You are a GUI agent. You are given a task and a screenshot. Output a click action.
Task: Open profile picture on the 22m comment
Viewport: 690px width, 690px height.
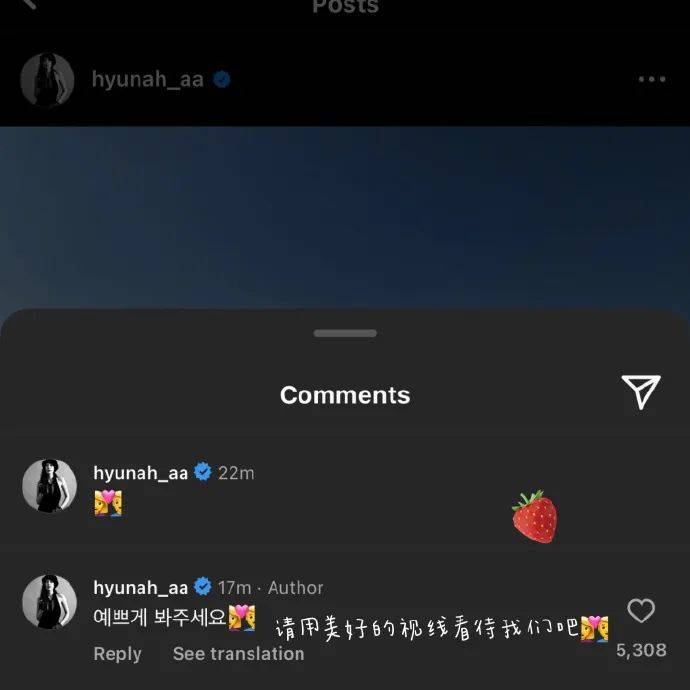pos(49,487)
